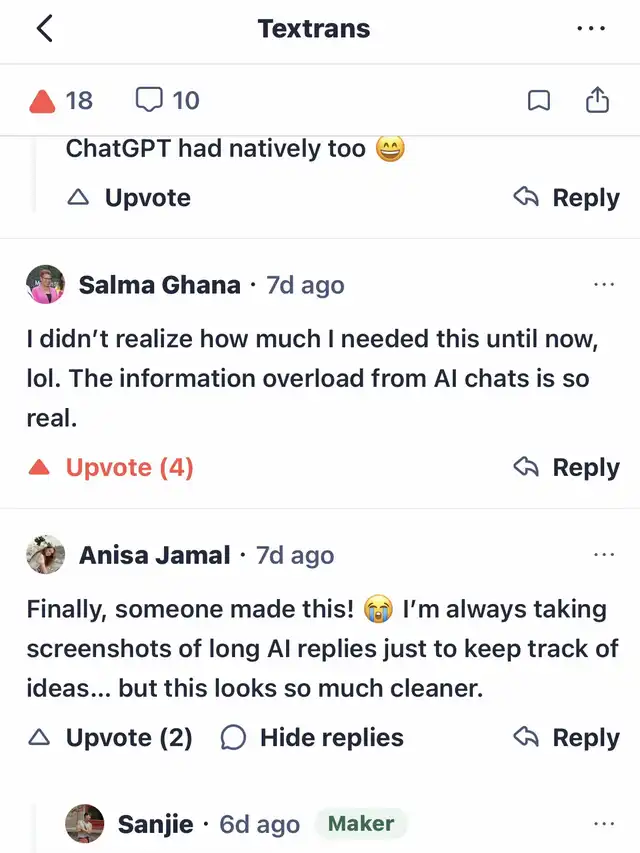Reply to the ChatGPT natively comment
This screenshot has height=853, width=640.
(x=567, y=197)
